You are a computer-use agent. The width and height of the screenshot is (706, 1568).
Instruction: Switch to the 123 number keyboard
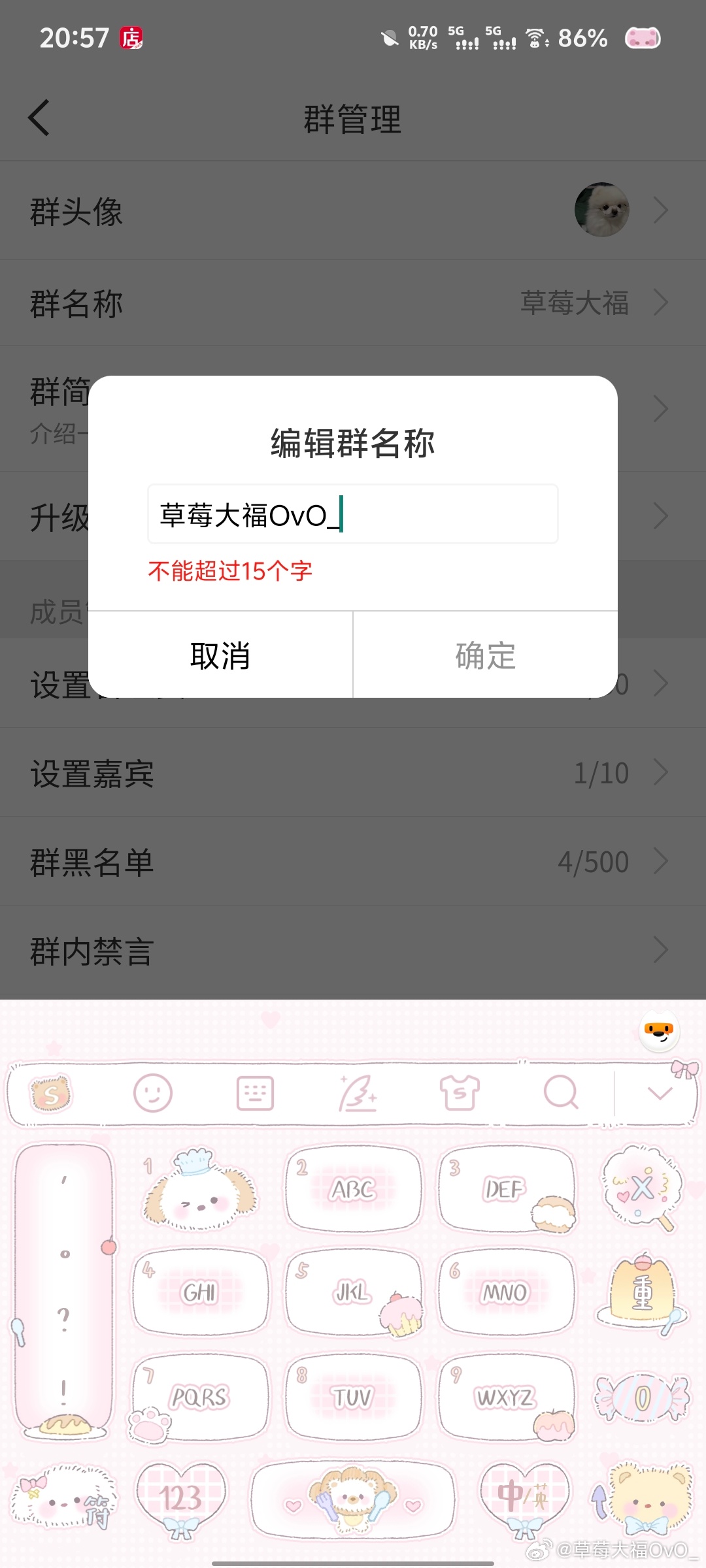click(181, 1497)
